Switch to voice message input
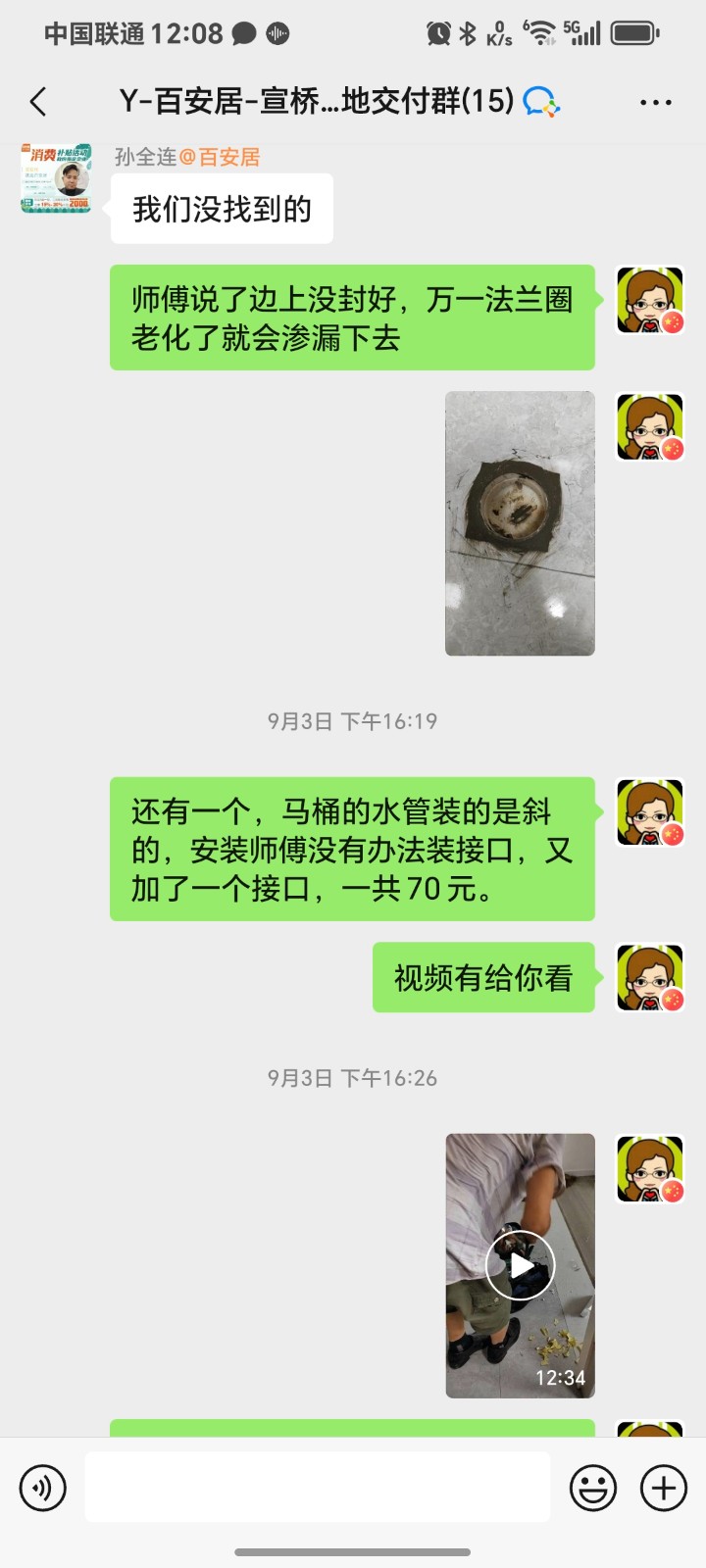Screen dimensions: 706x1568 [43, 1488]
